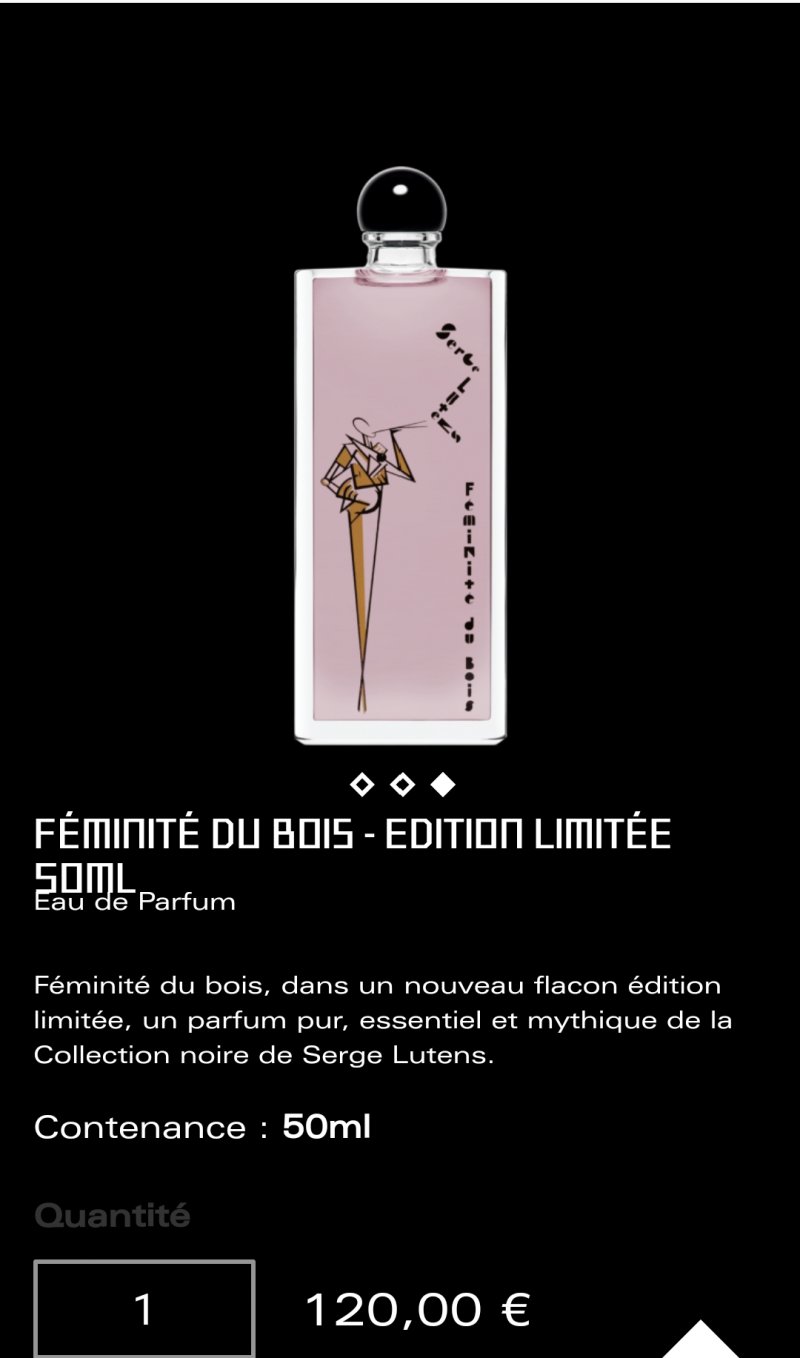Show the second product image dot
The width and height of the screenshot is (800, 1358).
click(402, 785)
